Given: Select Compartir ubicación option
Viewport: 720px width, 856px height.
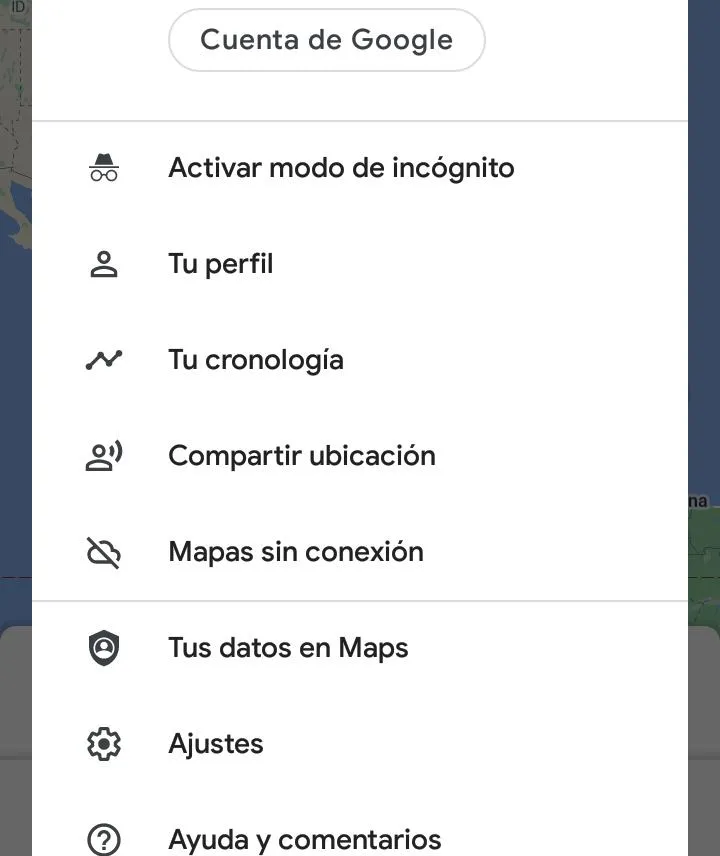Looking at the screenshot, I should click(x=302, y=455).
